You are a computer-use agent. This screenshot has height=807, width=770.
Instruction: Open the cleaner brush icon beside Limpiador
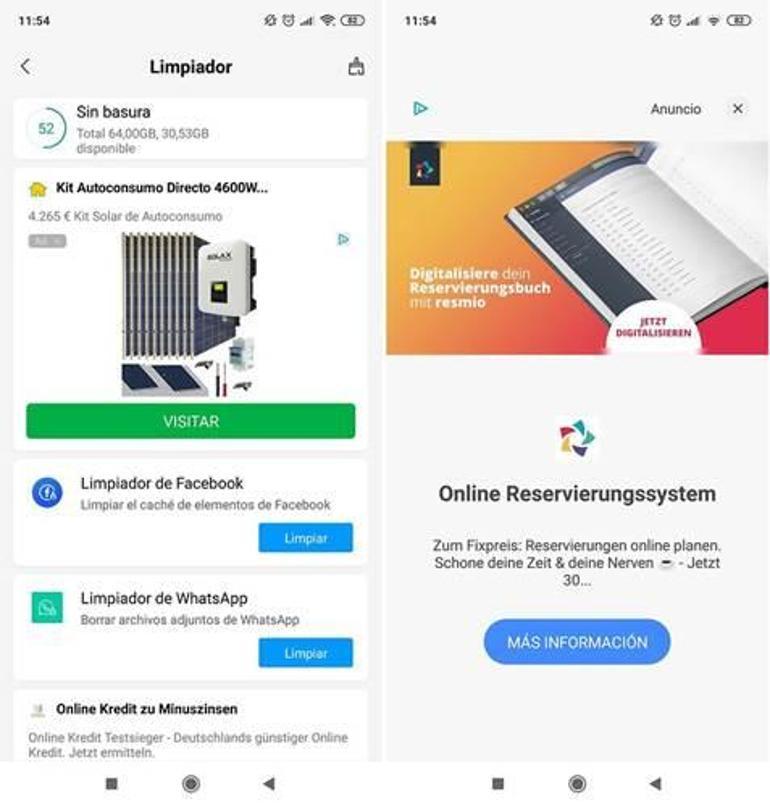pyautogui.click(x=355, y=67)
